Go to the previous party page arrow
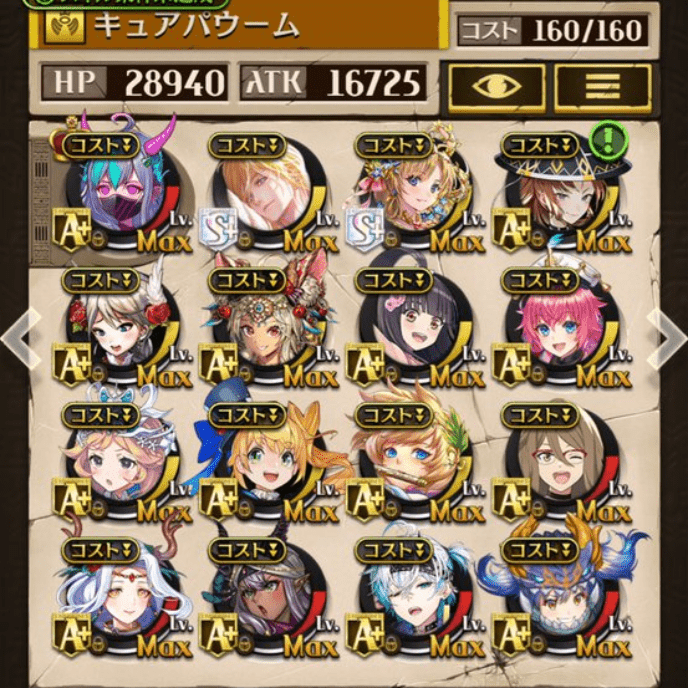 18,338
